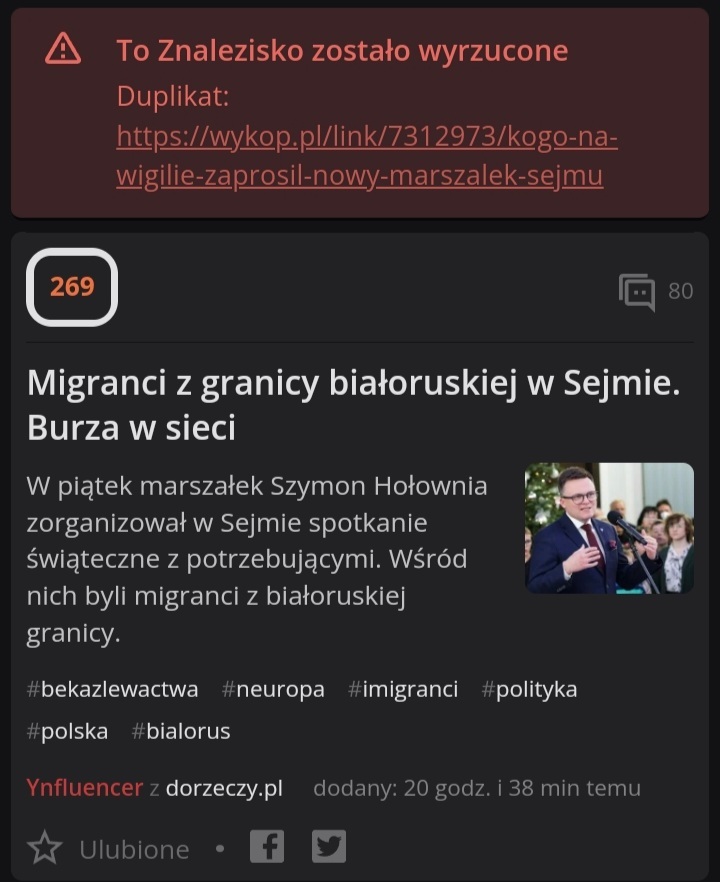This screenshot has width=720, height=882.
Task: Select the #imigranci tag
Action: tap(403, 689)
